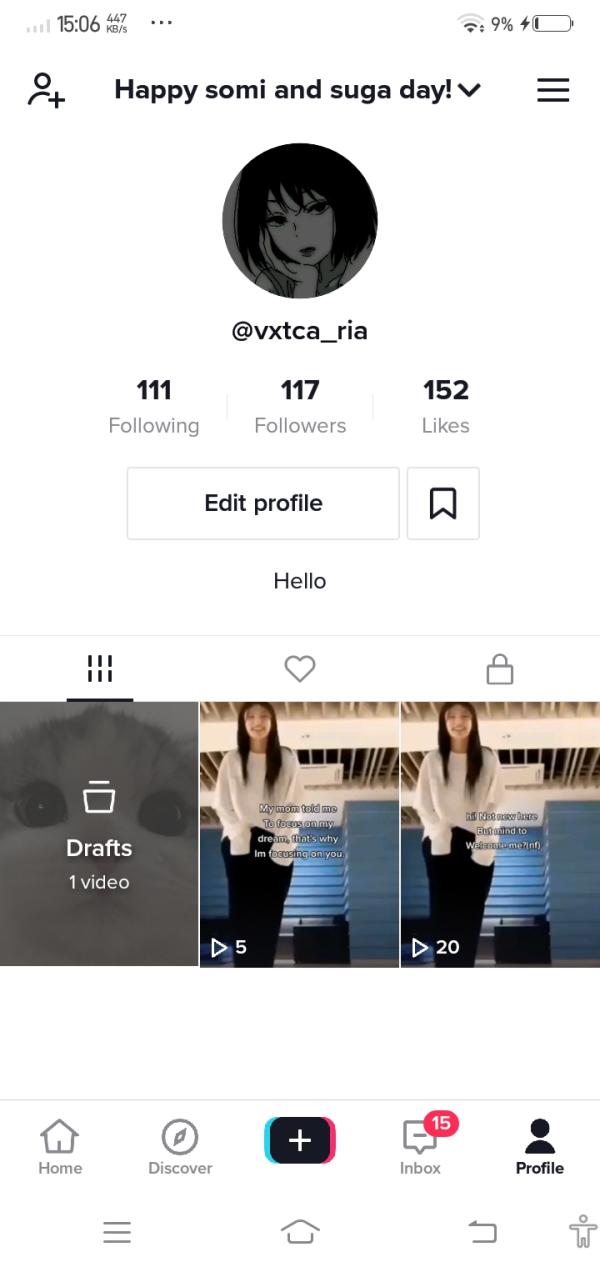View the 117 Followers list
The width and height of the screenshot is (600, 1267).
(300, 406)
